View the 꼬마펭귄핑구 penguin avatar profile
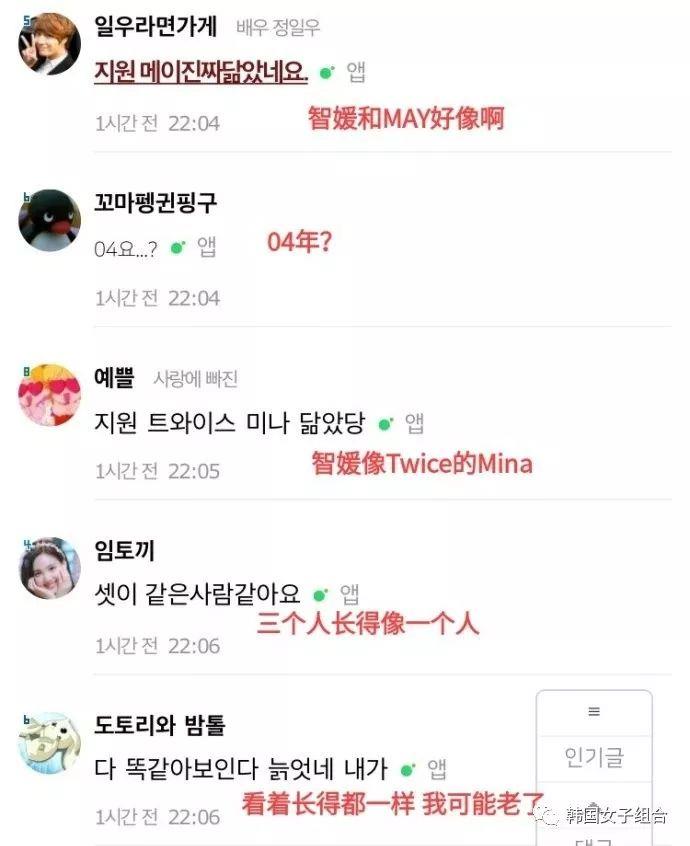Image resolution: width=690 pixels, height=846 pixels. (x=49, y=220)
